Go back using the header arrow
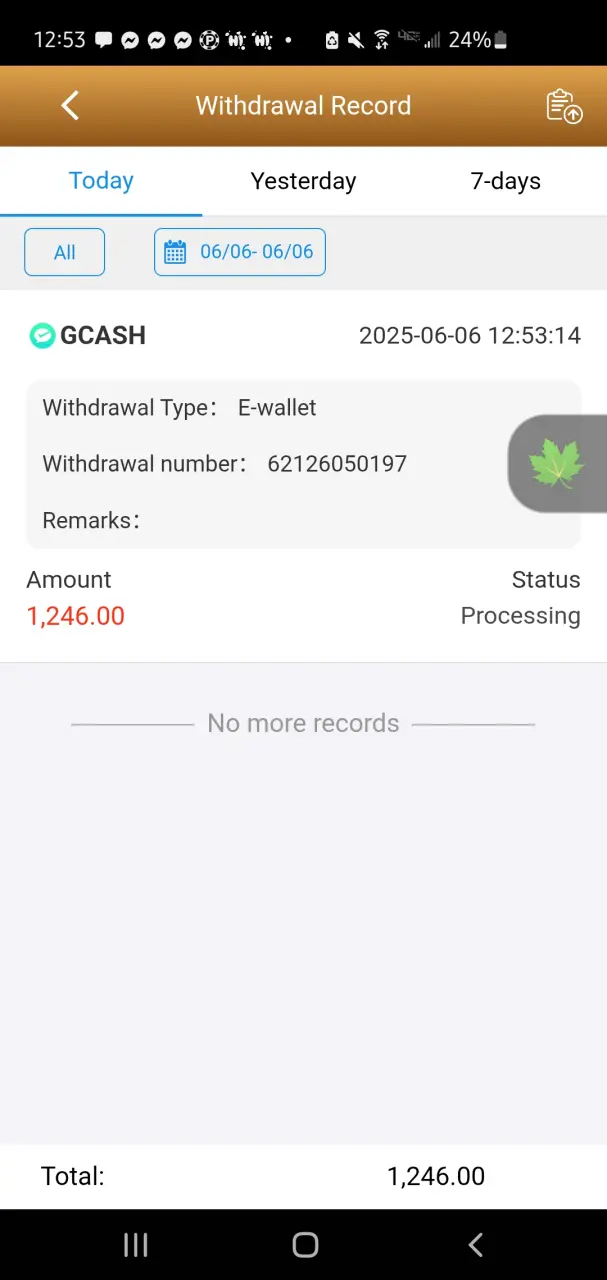Viewport: 607px width, 1280px height. click(x=70, y=105)
